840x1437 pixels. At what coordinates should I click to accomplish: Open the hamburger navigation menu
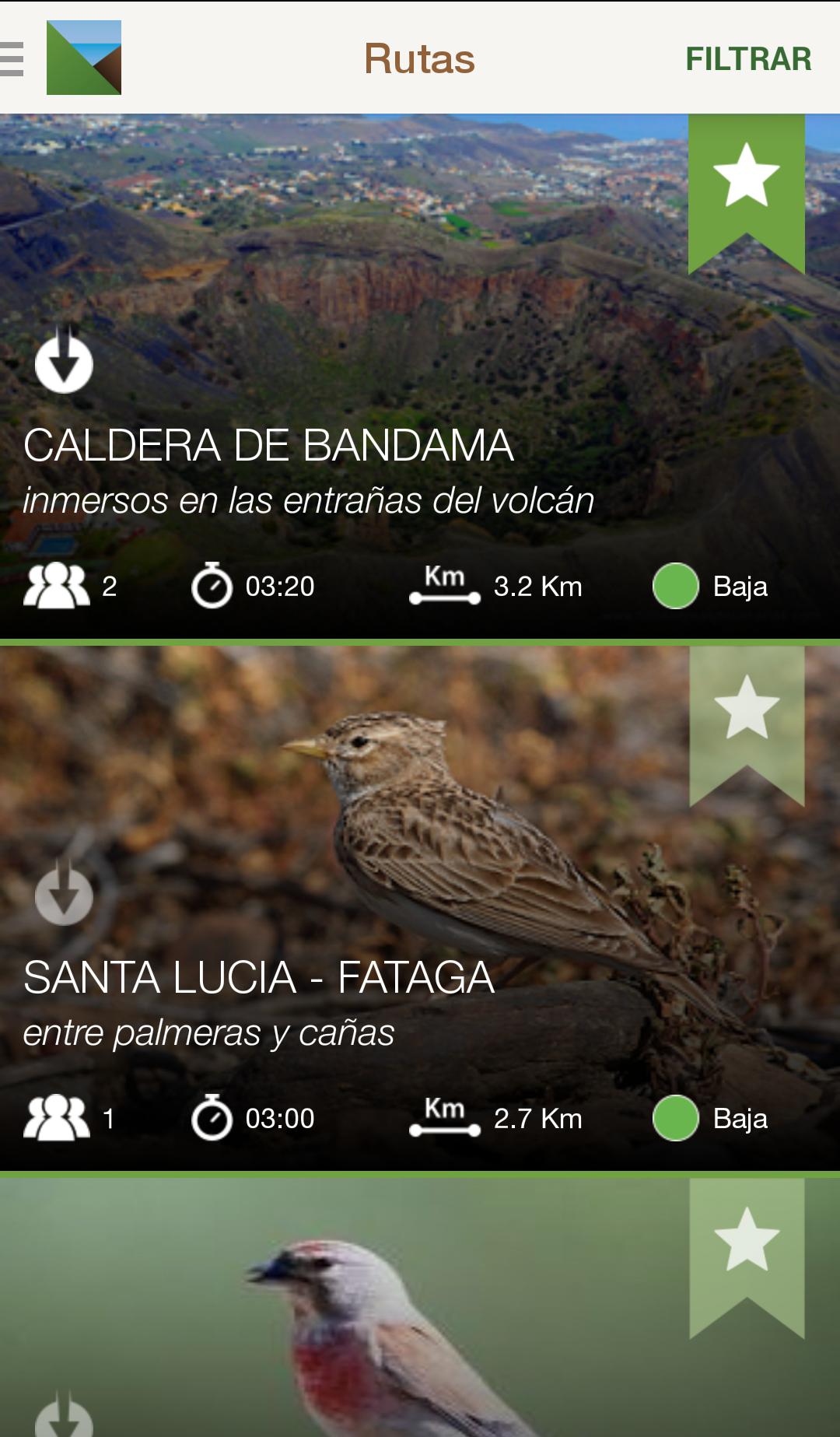coord(11,58)
